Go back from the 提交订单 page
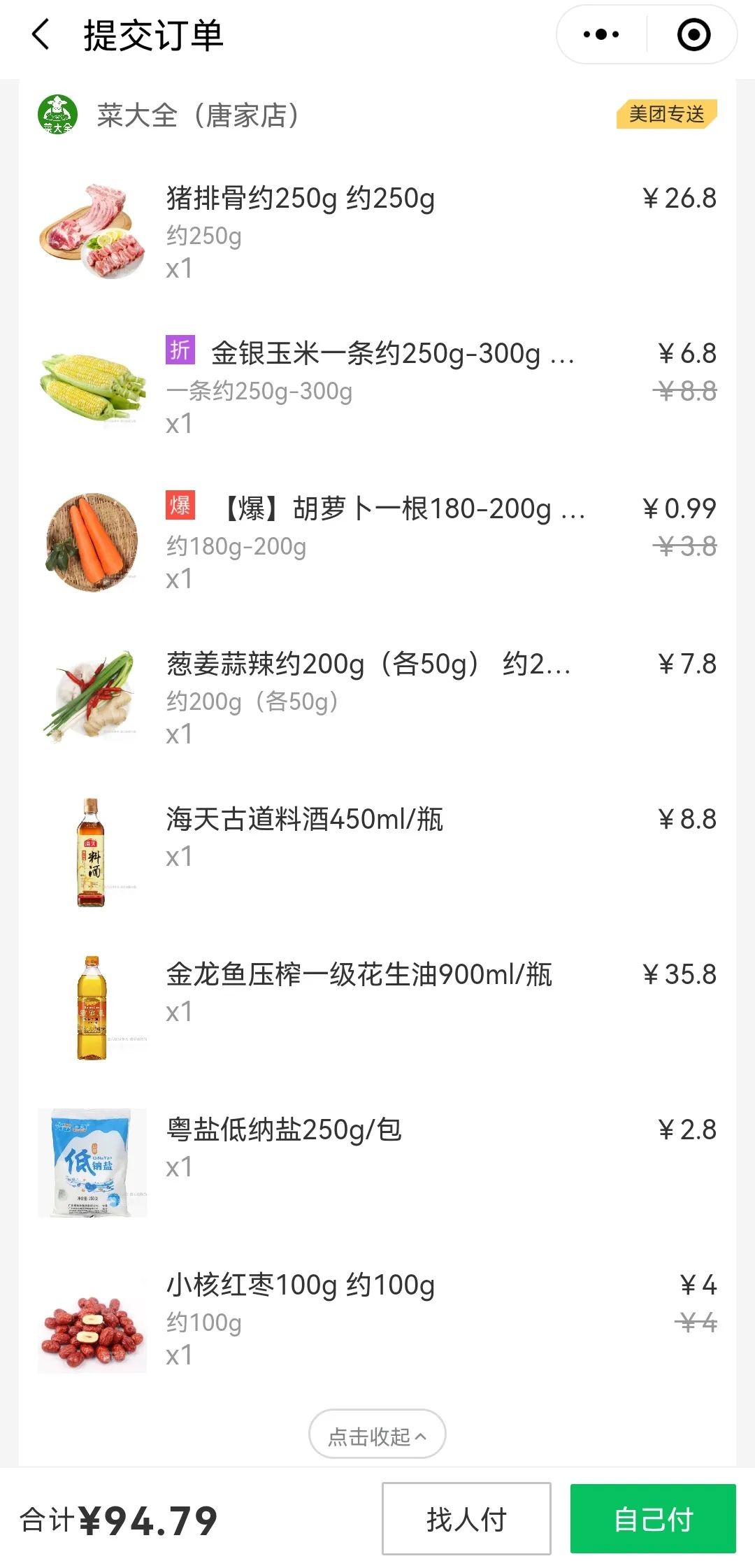The image size is (755, 1568). tap(42, 35)
